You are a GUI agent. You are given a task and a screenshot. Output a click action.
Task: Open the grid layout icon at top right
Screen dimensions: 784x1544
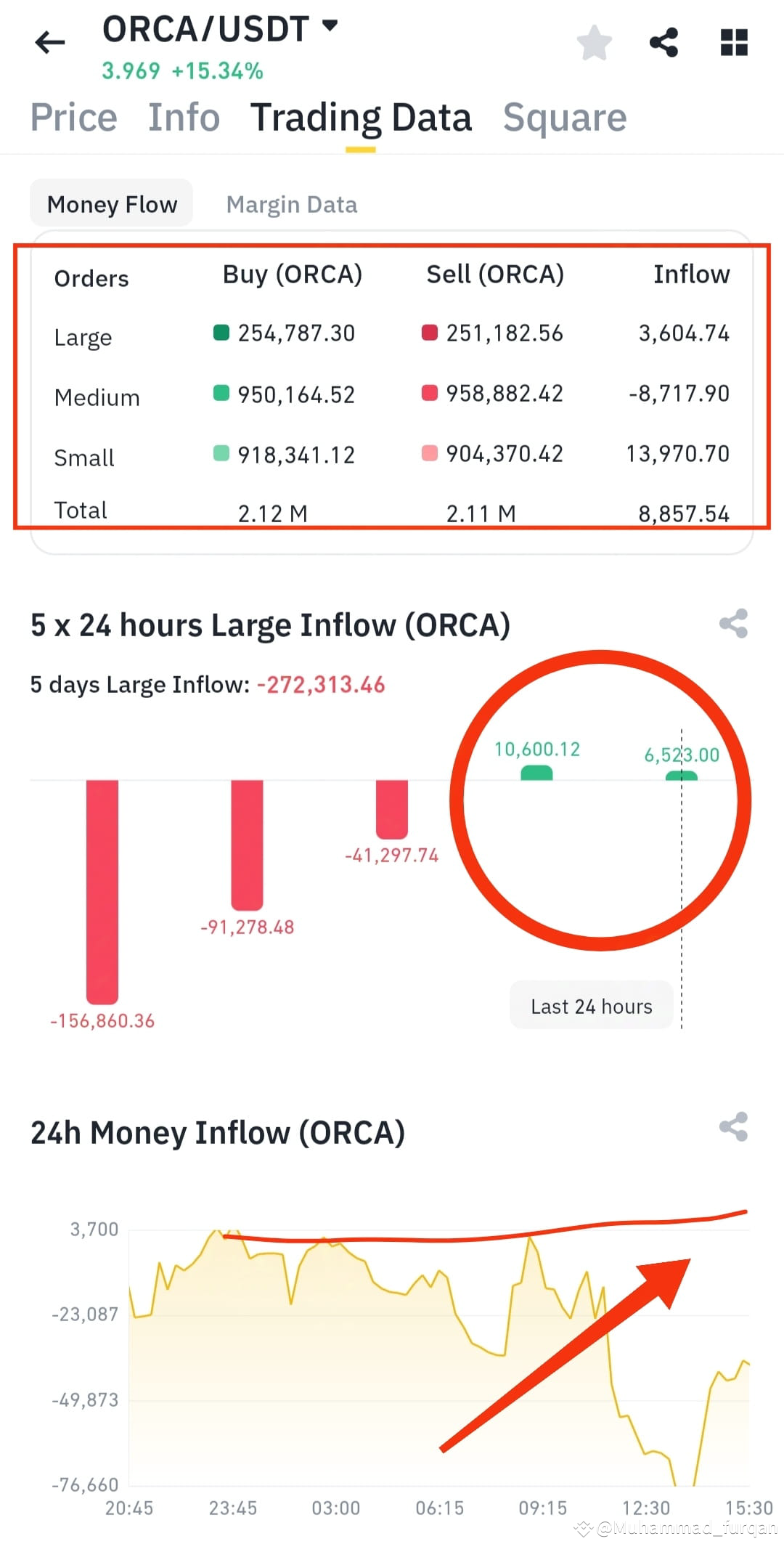coord(733,41)
